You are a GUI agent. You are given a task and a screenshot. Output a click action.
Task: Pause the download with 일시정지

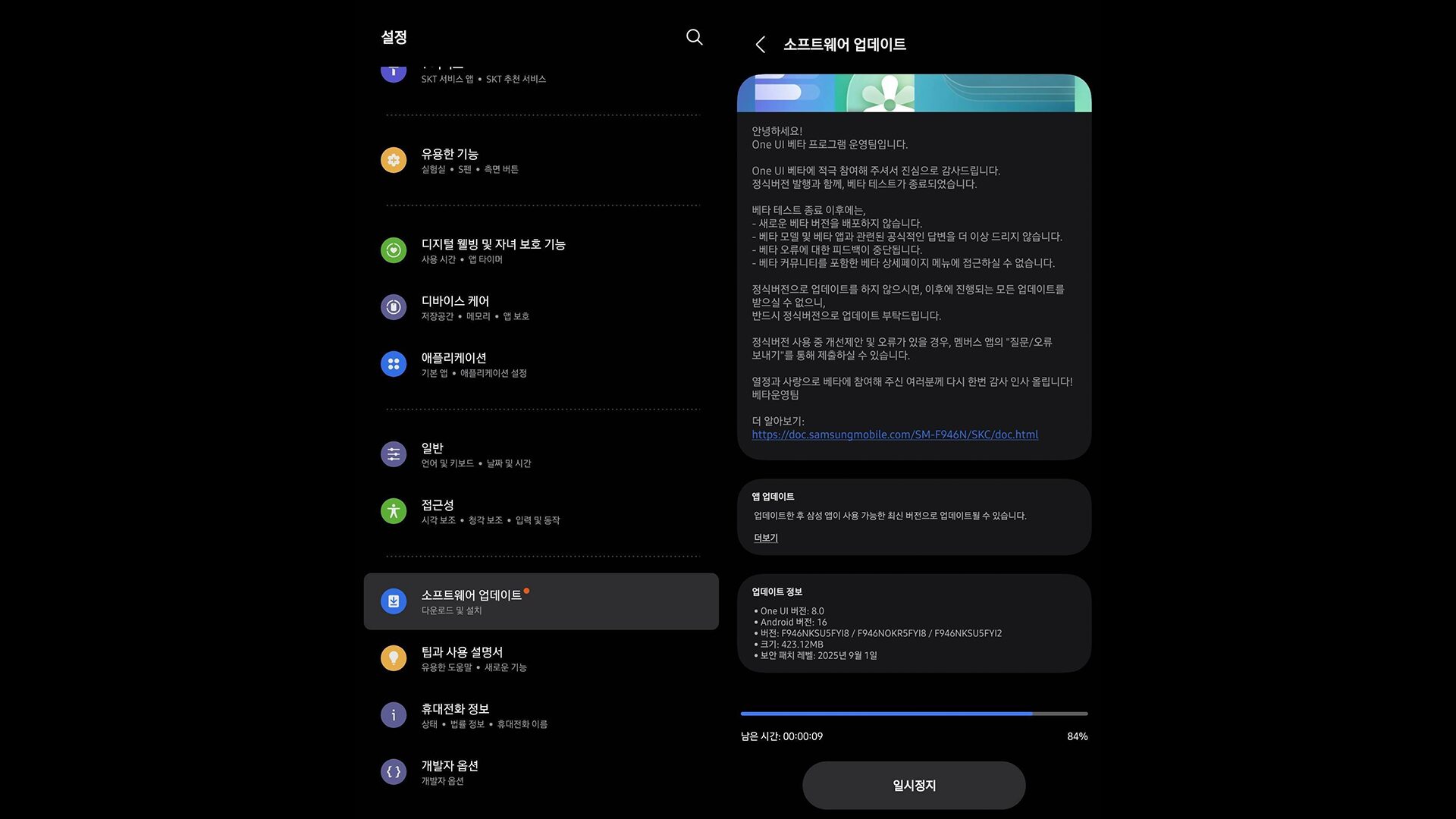coord(914,786)
